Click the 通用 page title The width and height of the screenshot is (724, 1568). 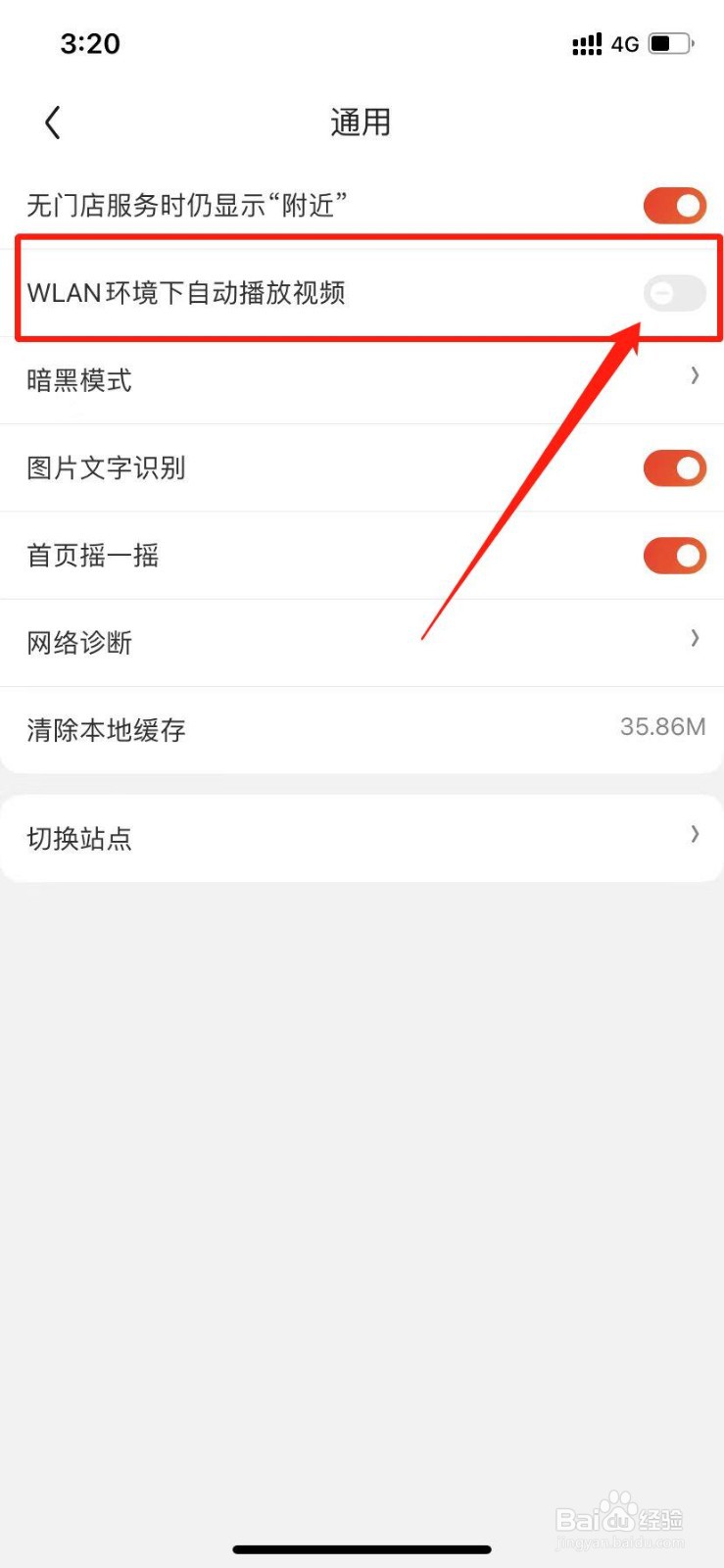pos(361,122)
